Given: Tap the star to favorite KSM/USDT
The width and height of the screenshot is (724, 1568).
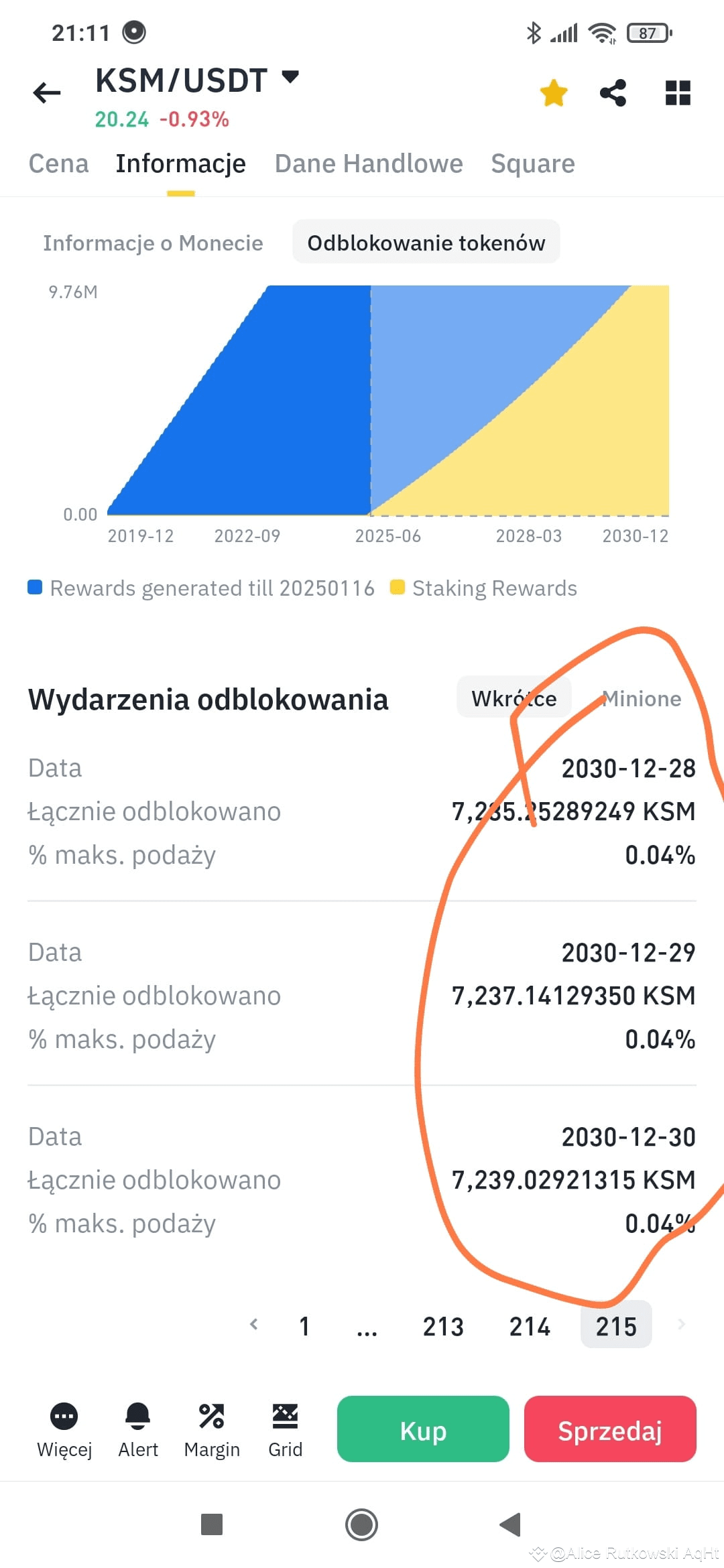Looking at the screenshot, I should tap(554, 92).
